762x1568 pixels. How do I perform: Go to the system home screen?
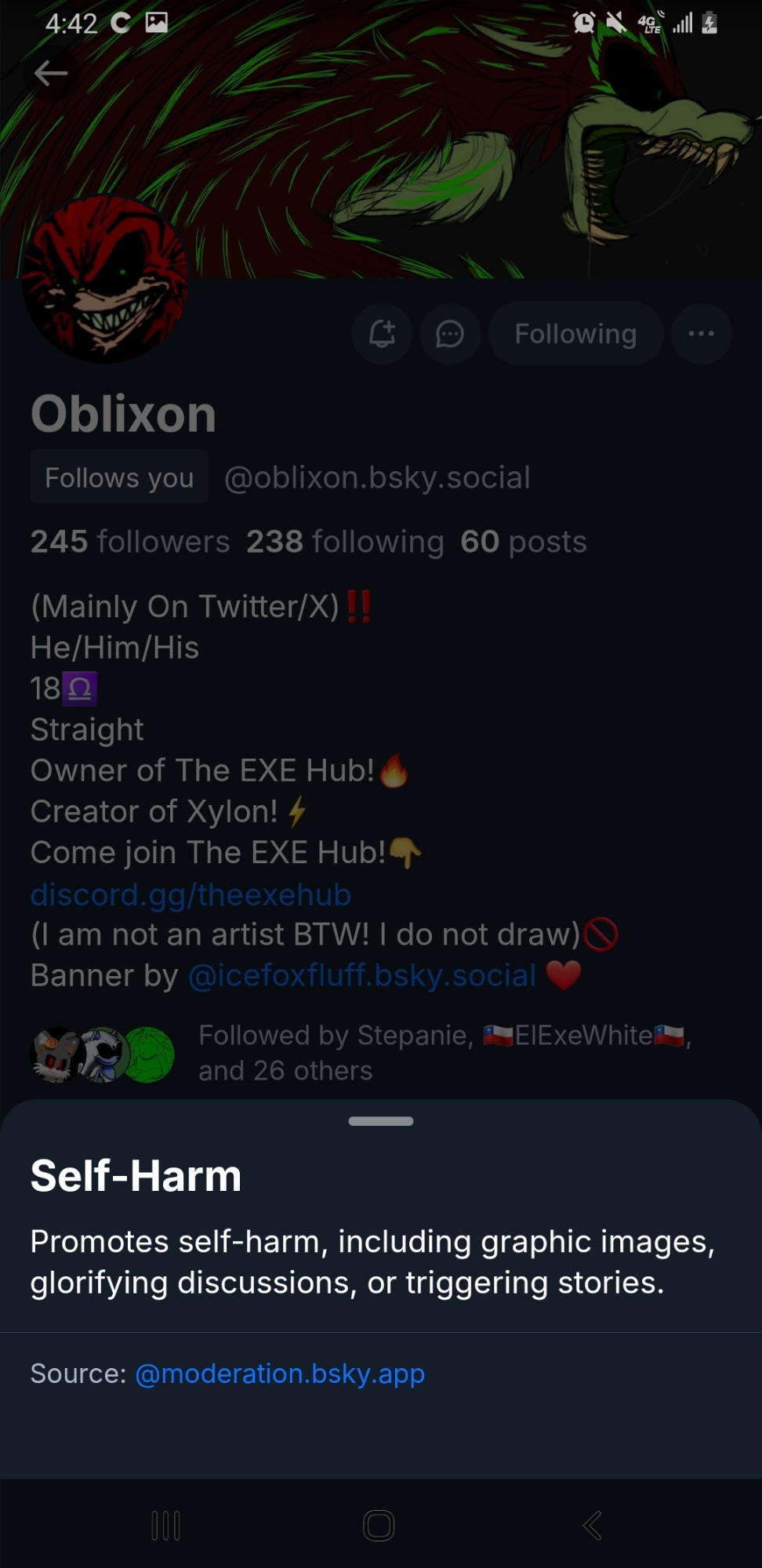click(379, 1526)
